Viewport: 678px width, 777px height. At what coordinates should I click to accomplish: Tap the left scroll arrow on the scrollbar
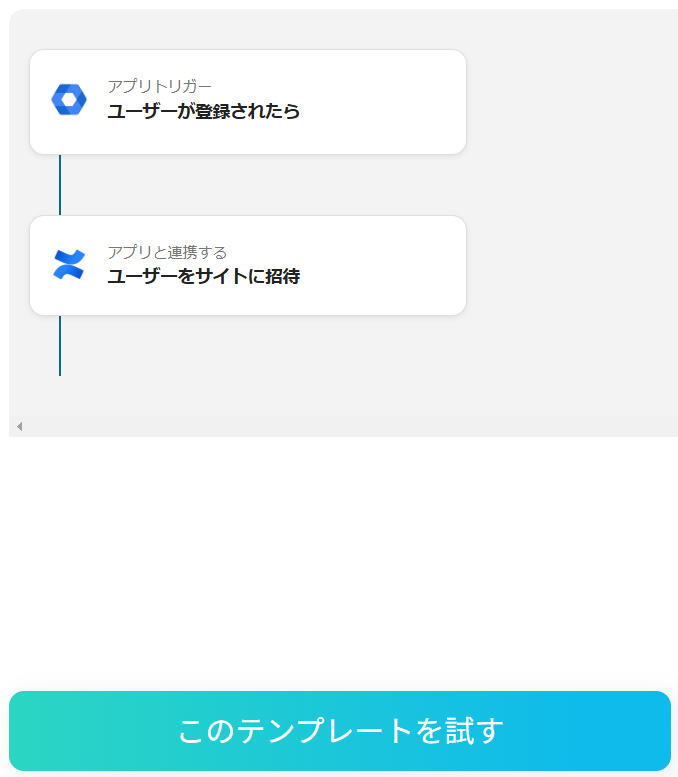pyautogui.click(x=19, y=427)
